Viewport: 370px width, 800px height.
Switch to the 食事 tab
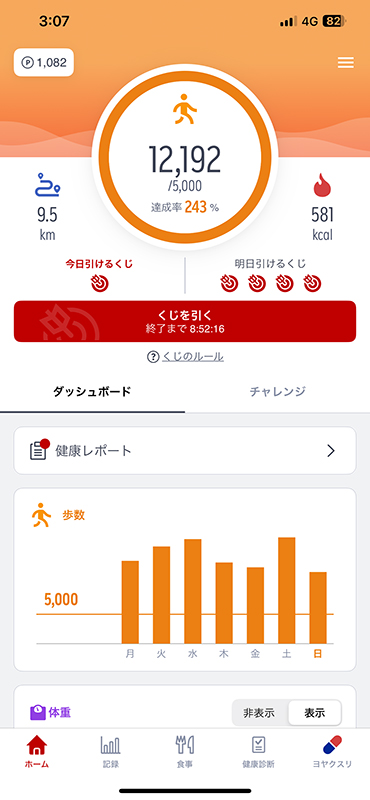click(185, 752)
